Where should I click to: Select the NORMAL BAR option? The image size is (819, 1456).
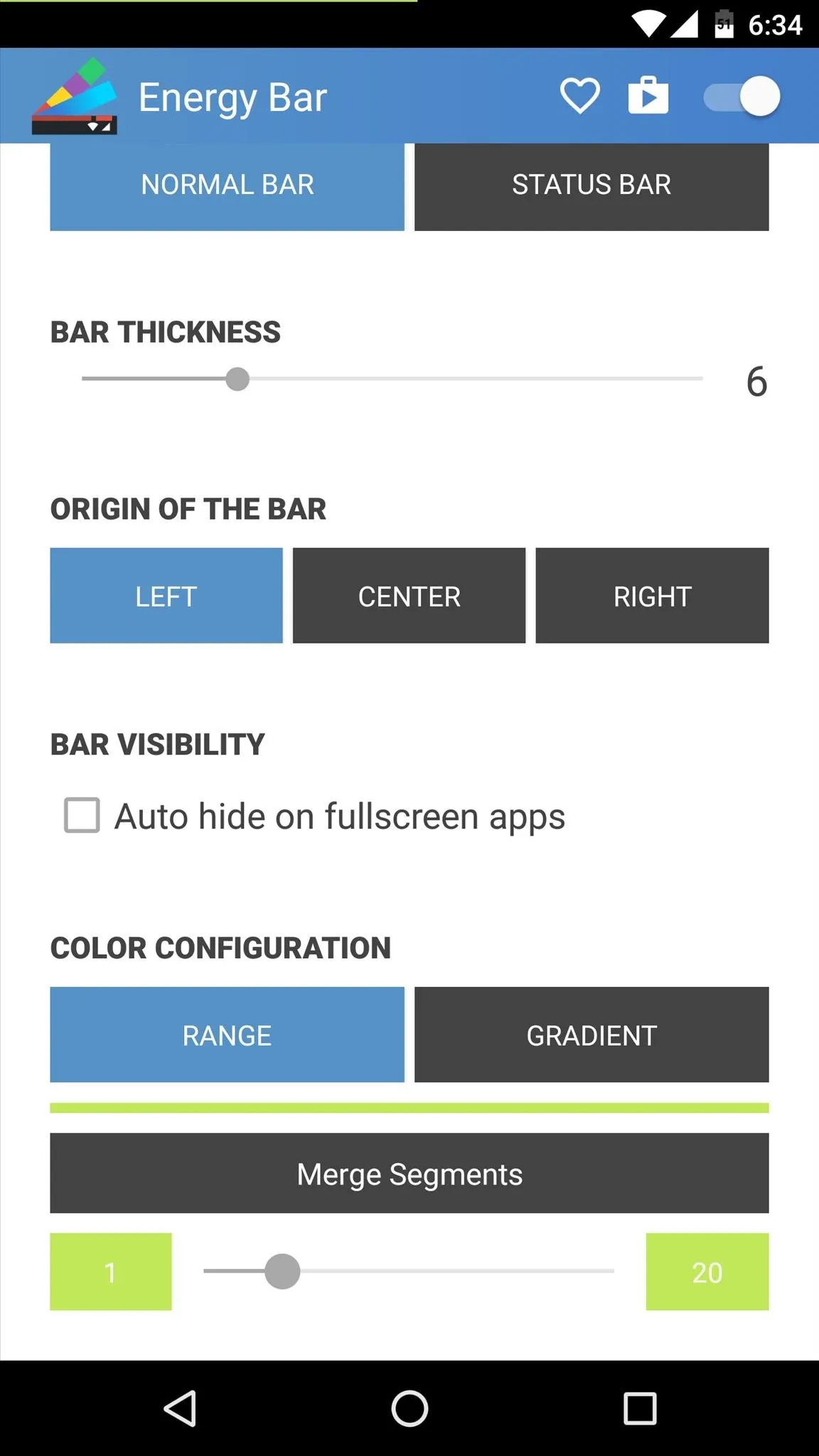tap(227, 185)
